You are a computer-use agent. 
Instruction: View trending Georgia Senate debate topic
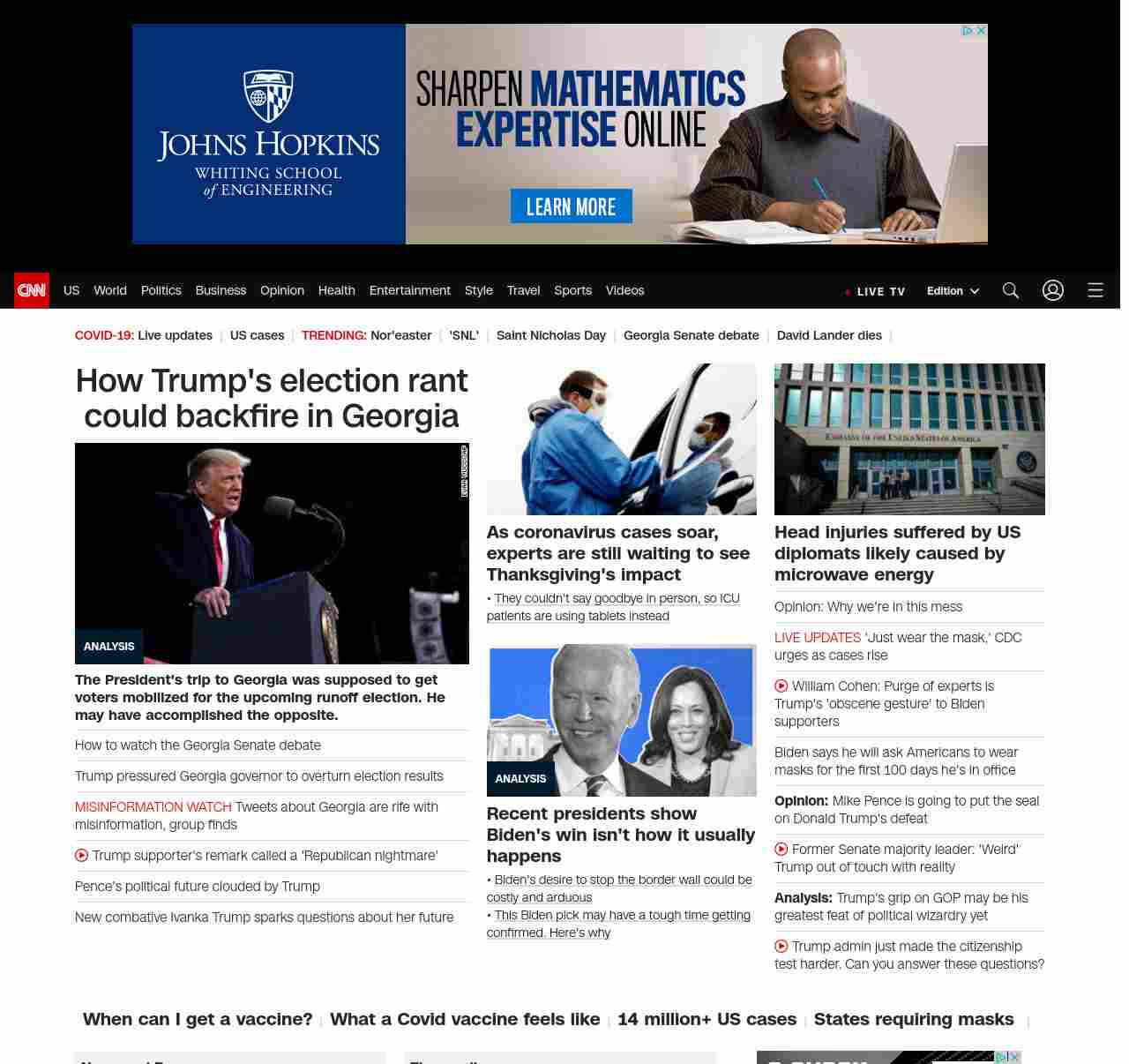click(x=691, y=335)
